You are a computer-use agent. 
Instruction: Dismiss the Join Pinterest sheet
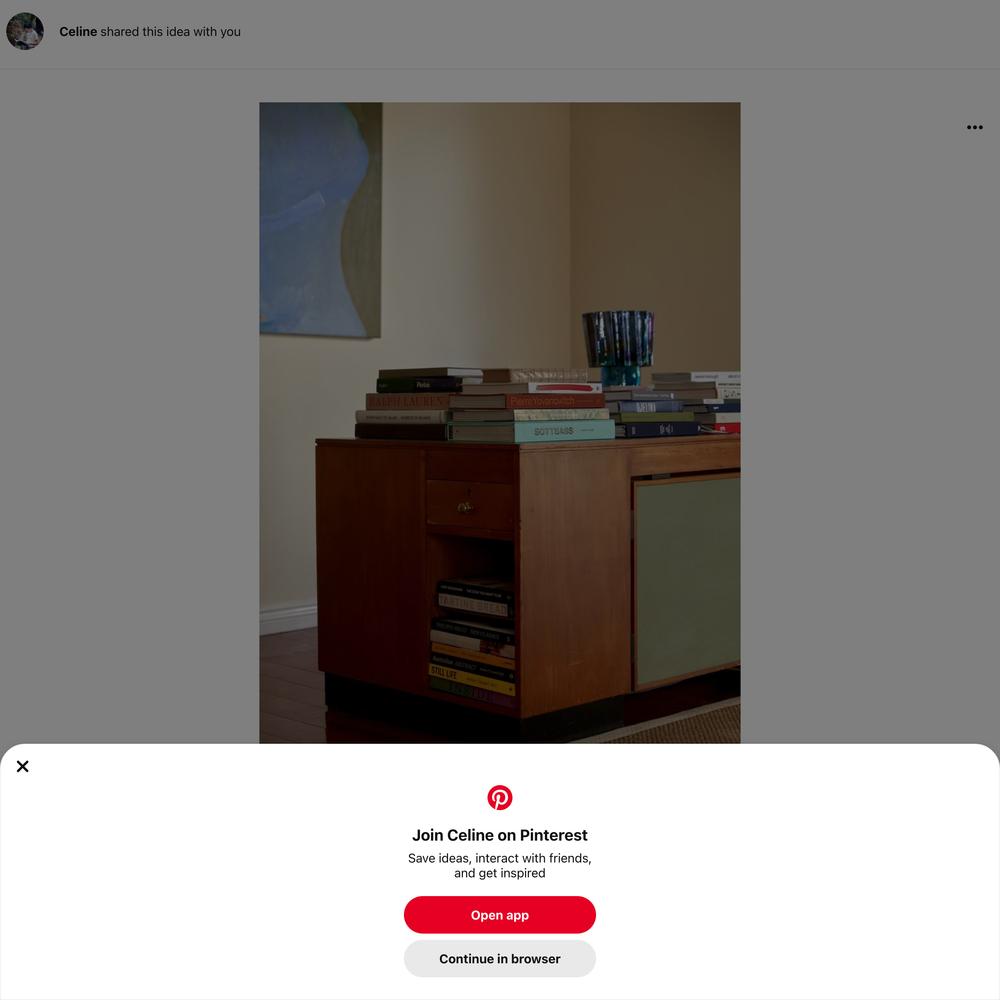point(23,767)
